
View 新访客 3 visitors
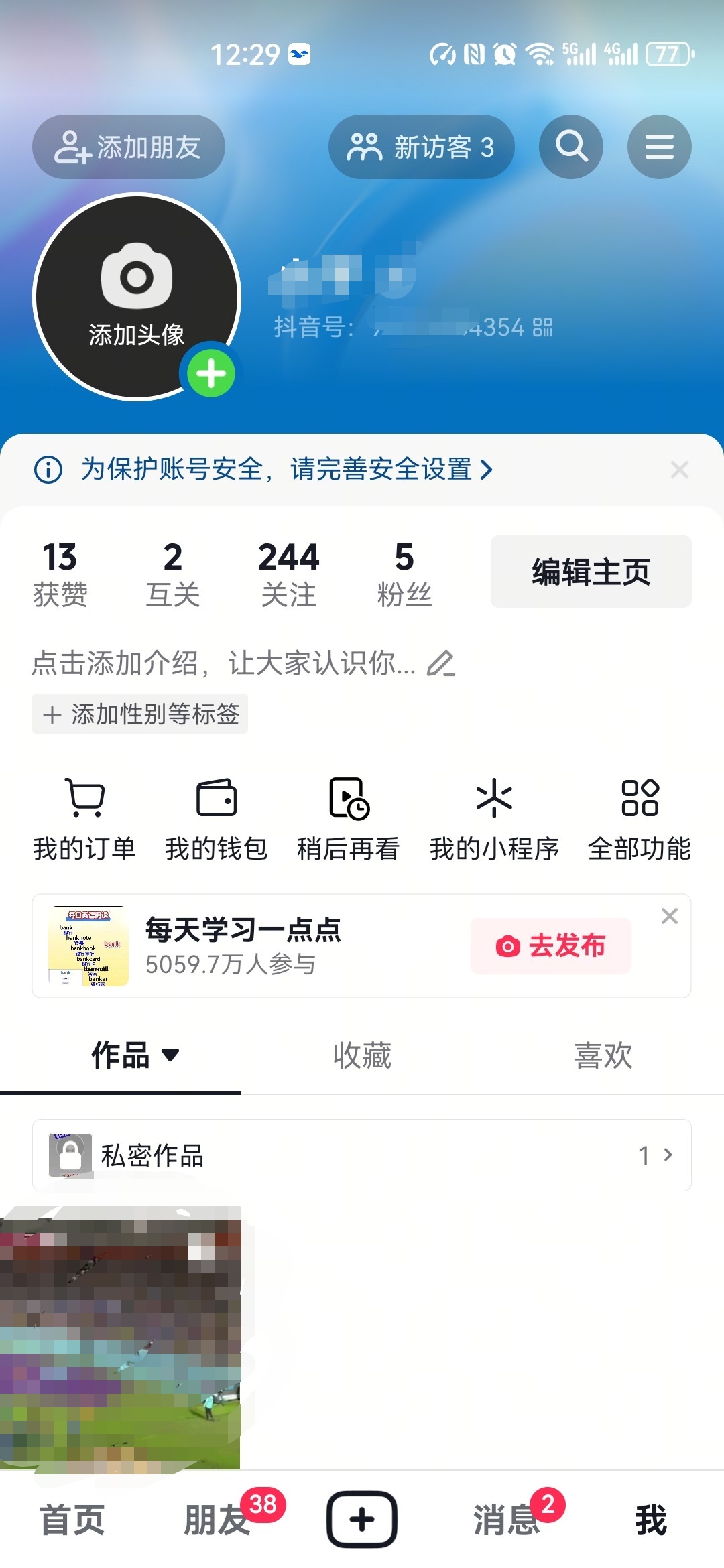click(x=421, y=147)
